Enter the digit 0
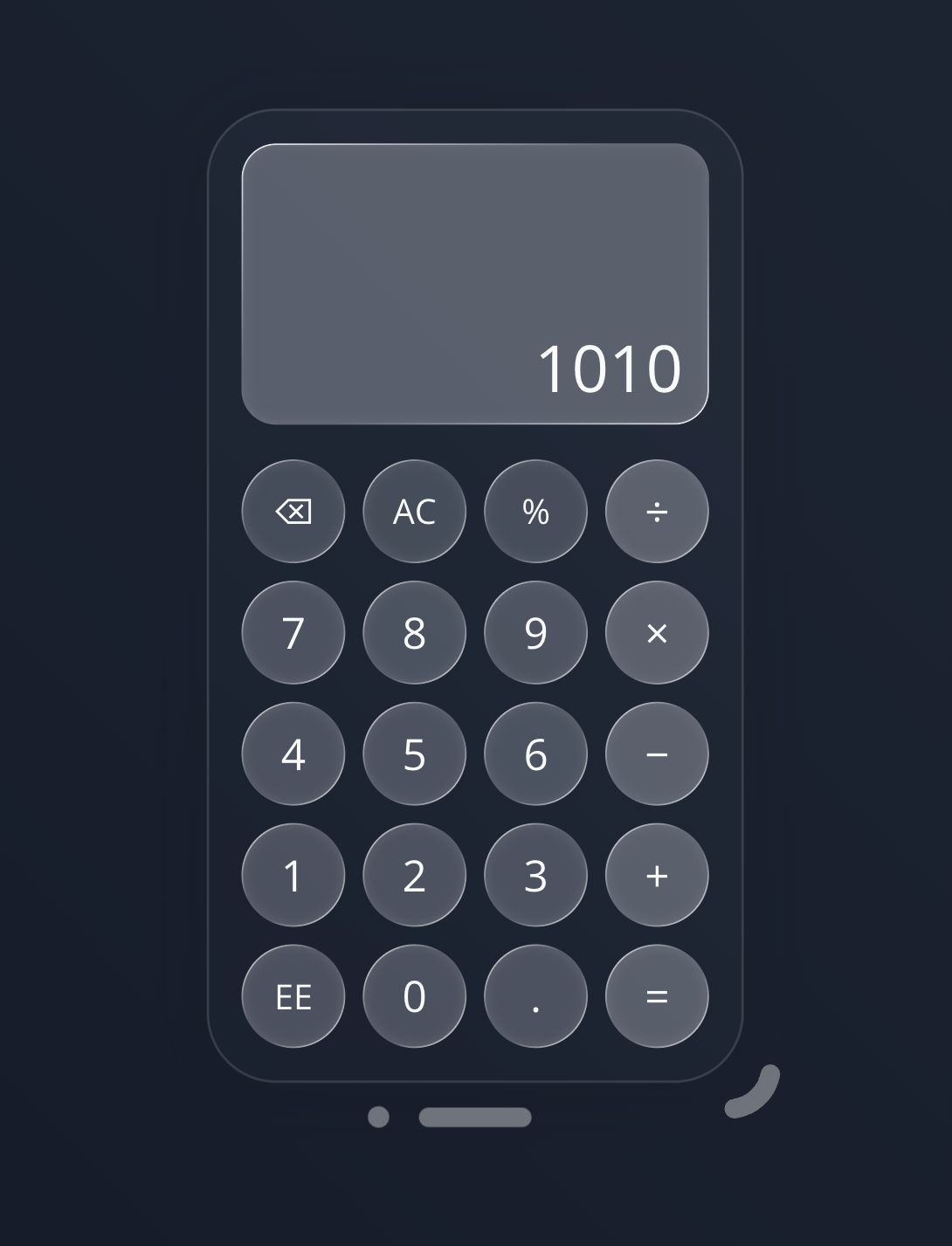This screenshot has width=952, height=1246. 414,996
